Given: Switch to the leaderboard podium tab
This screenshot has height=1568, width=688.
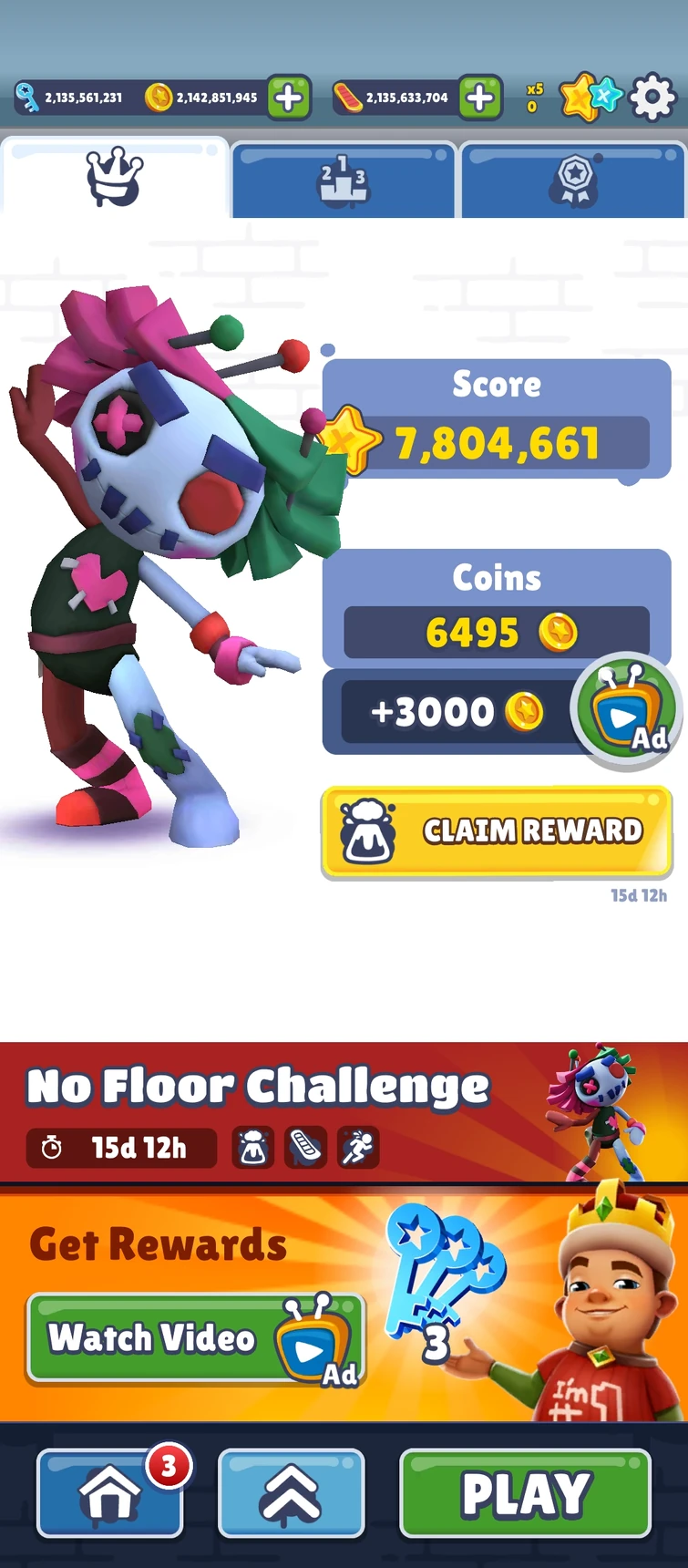Looking at the screenshot, I should point(343,179).
